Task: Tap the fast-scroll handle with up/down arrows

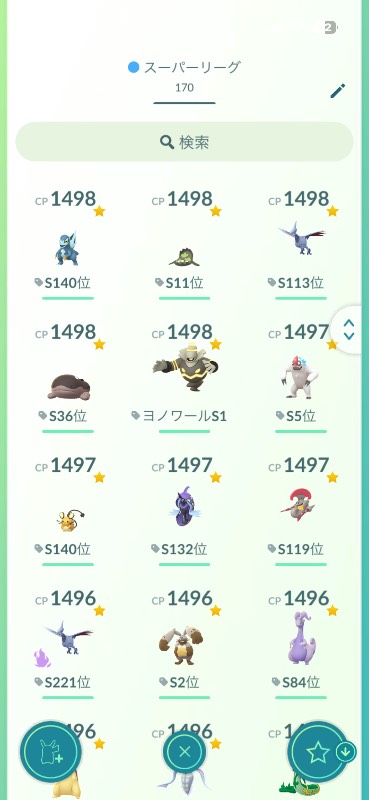Action: coord(349,330)
